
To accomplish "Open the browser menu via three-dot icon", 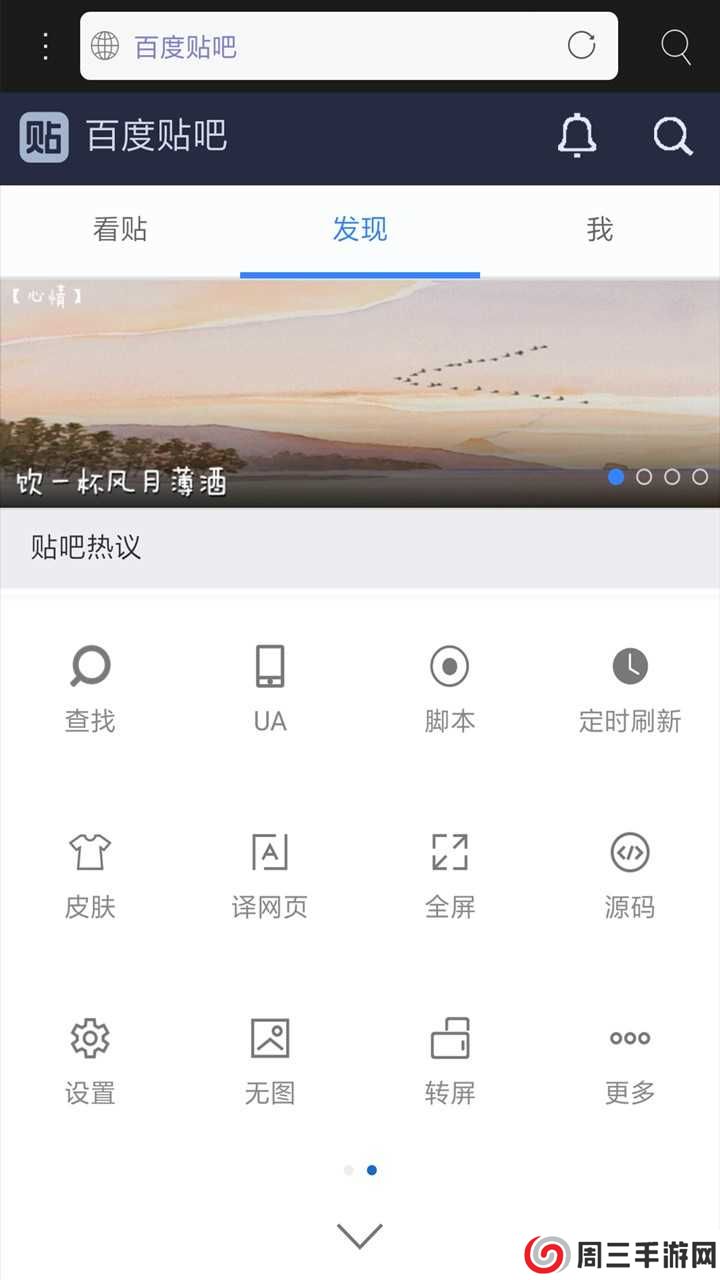I will (x=44, y=46).
